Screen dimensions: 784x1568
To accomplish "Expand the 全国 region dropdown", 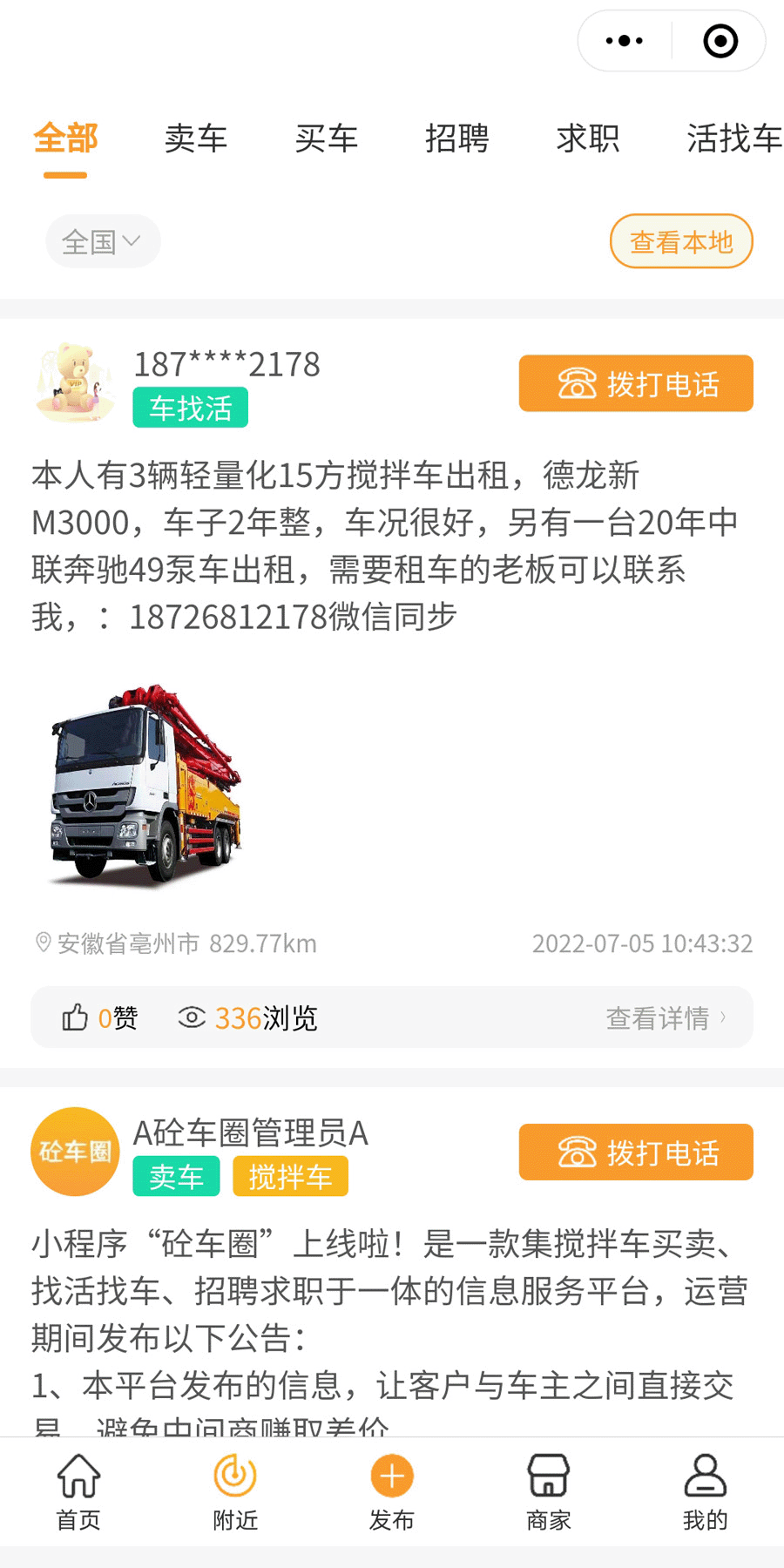I will (x=103, y=241).
